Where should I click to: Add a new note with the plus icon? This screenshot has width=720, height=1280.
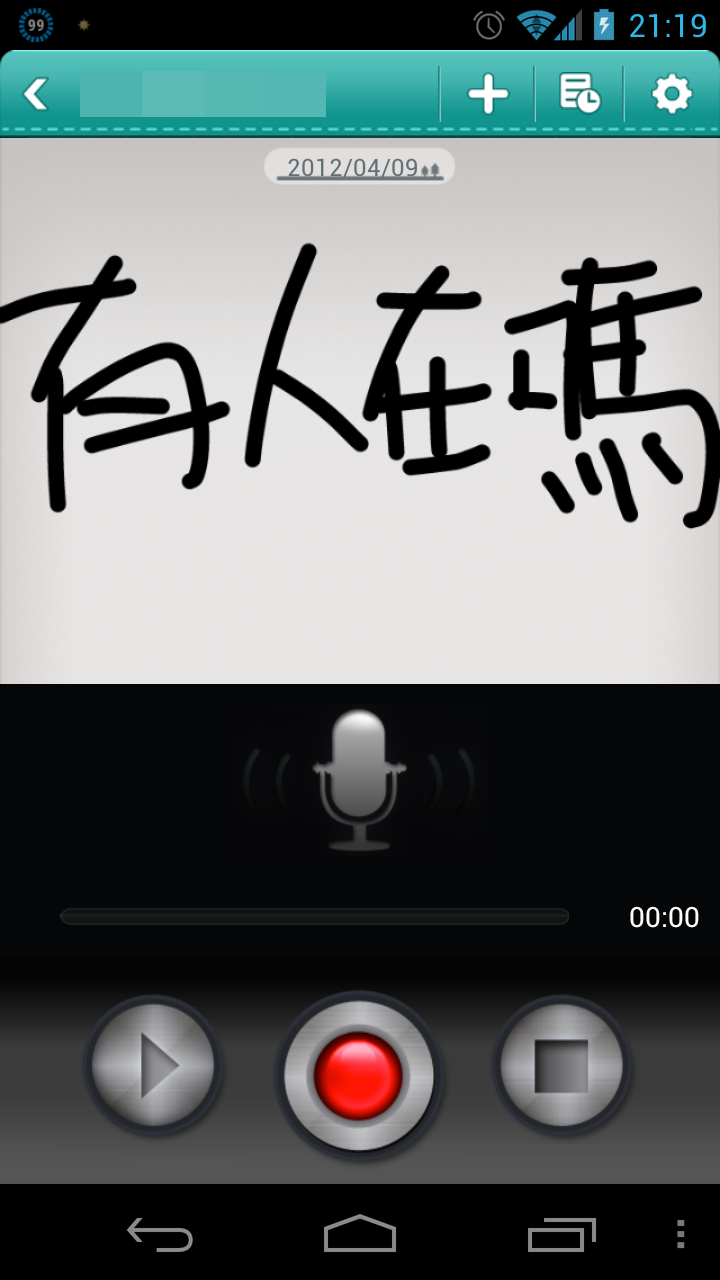coord(487,94)
